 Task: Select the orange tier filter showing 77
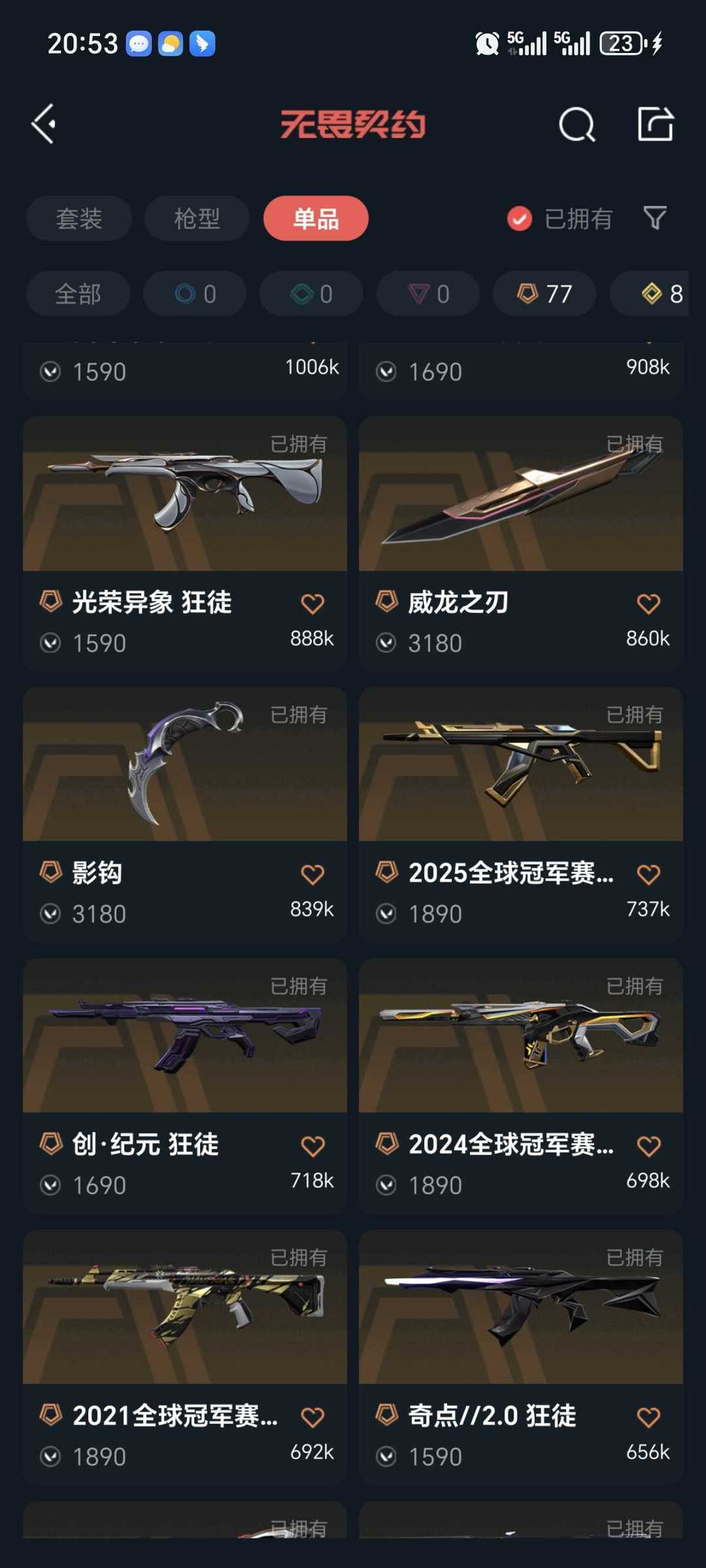[x=544, y=294]
